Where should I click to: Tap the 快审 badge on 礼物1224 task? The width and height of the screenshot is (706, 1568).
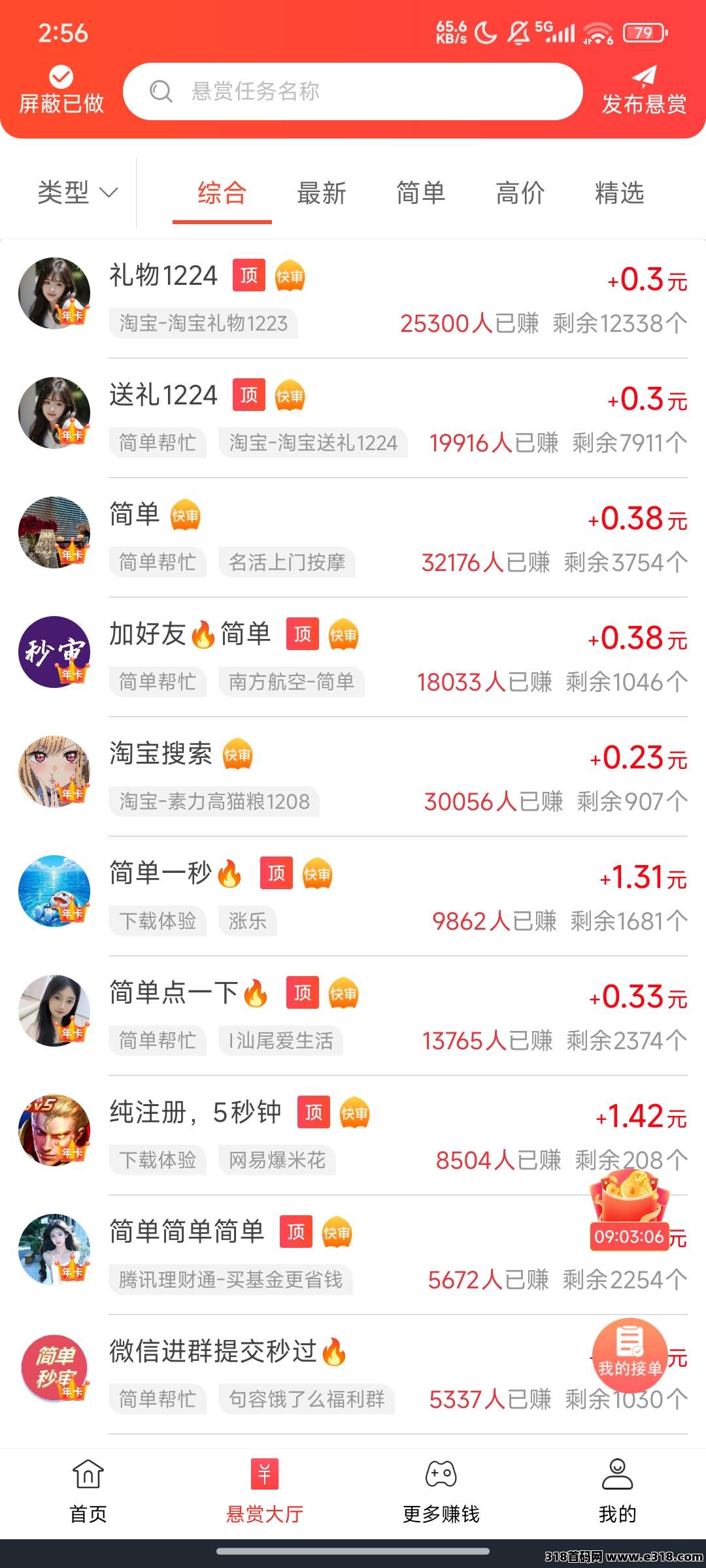click(290, 276)
